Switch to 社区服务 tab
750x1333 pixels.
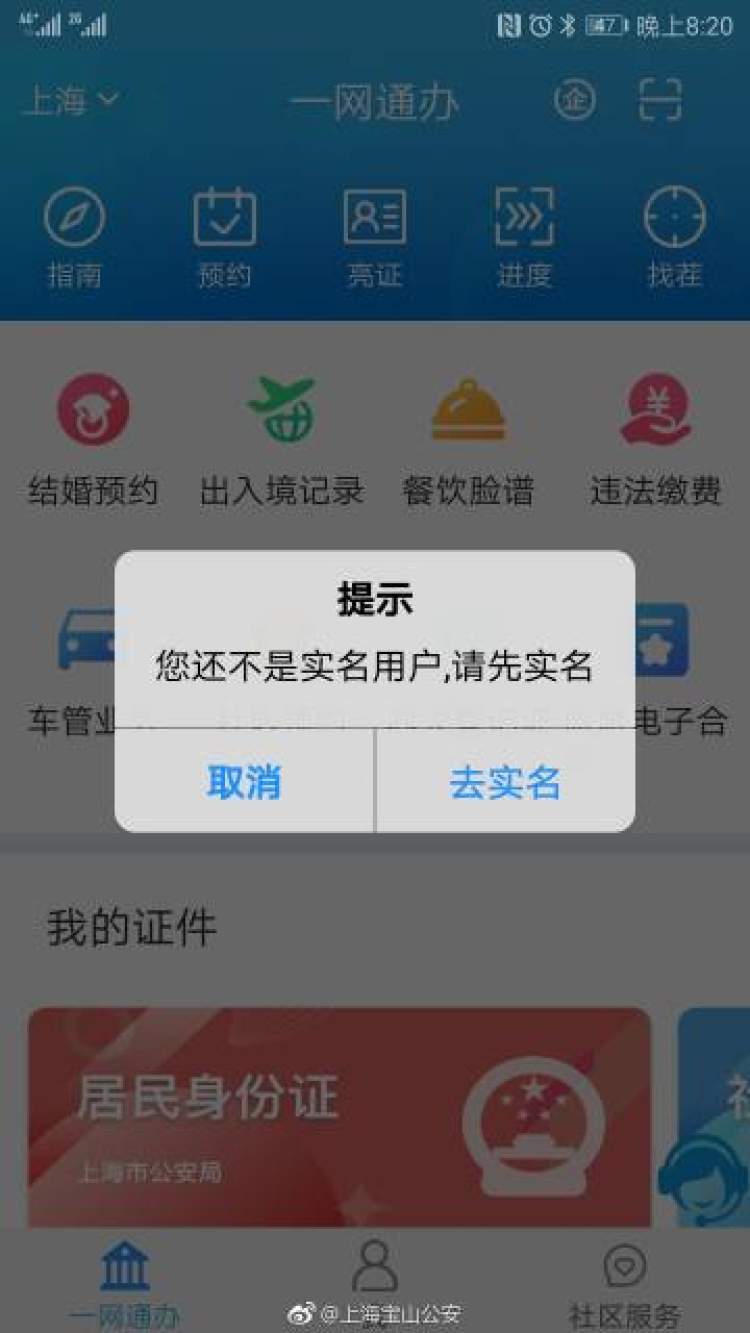coord(624,1284)
